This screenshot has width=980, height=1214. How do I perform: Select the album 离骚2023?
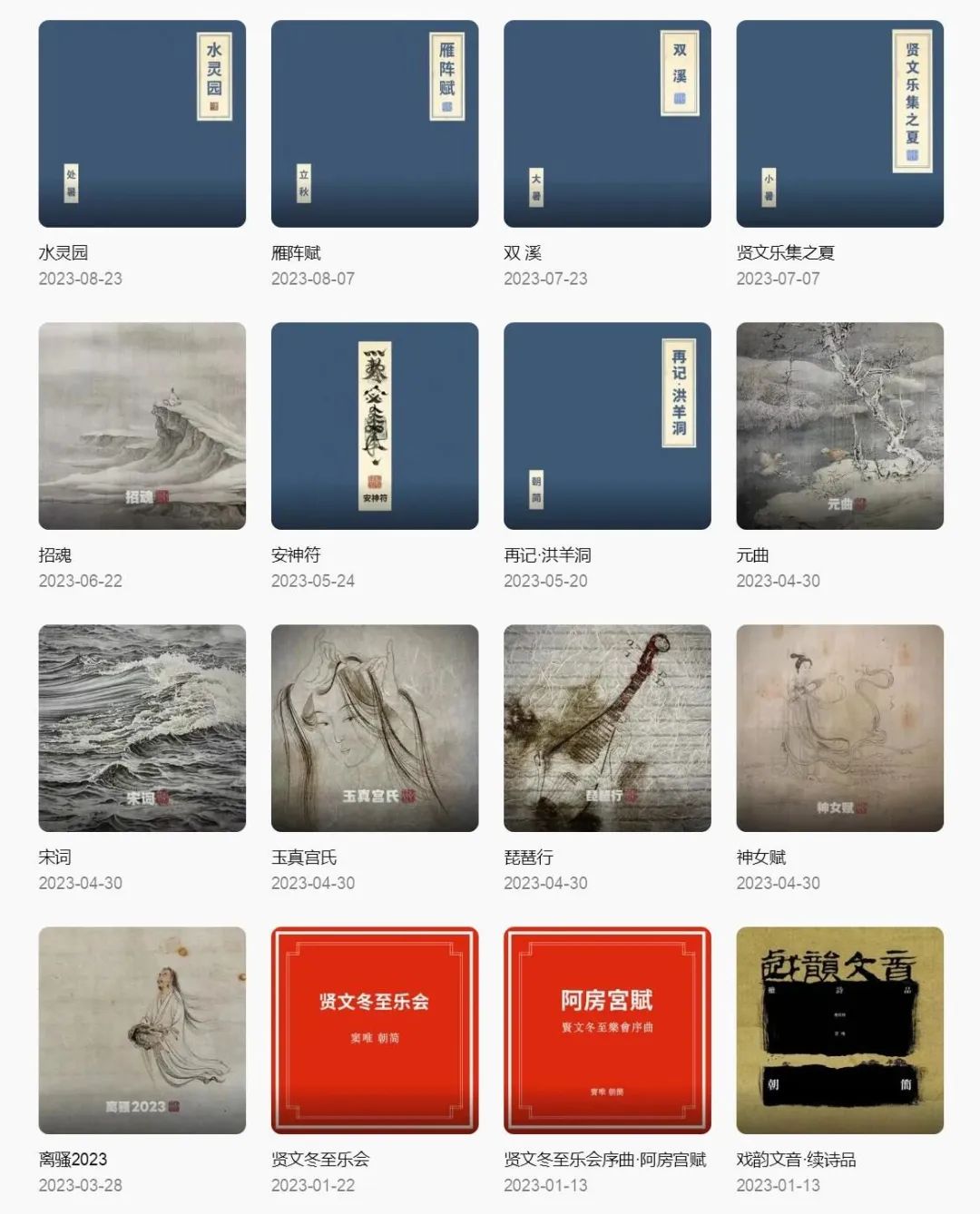pos(142,1031)
